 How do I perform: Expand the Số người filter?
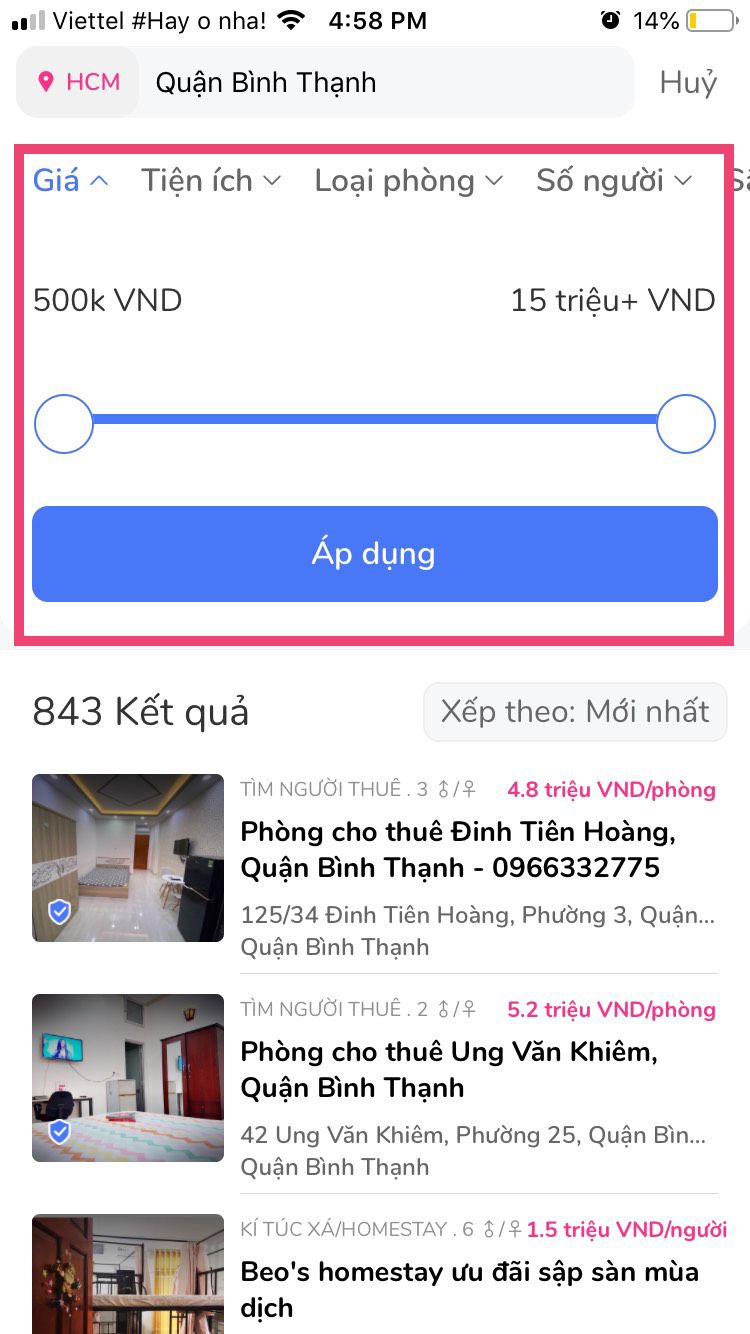click(x=614, y=180)
